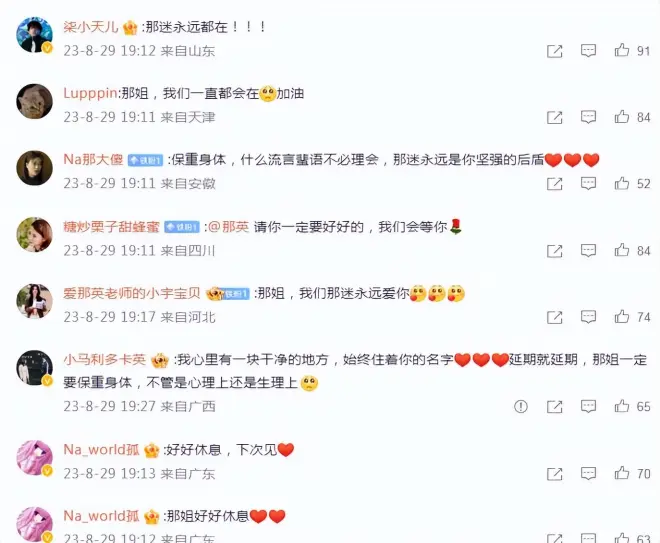Like 小马利多卡英's comment
The image size is (660, 543).
pos(621,407)
